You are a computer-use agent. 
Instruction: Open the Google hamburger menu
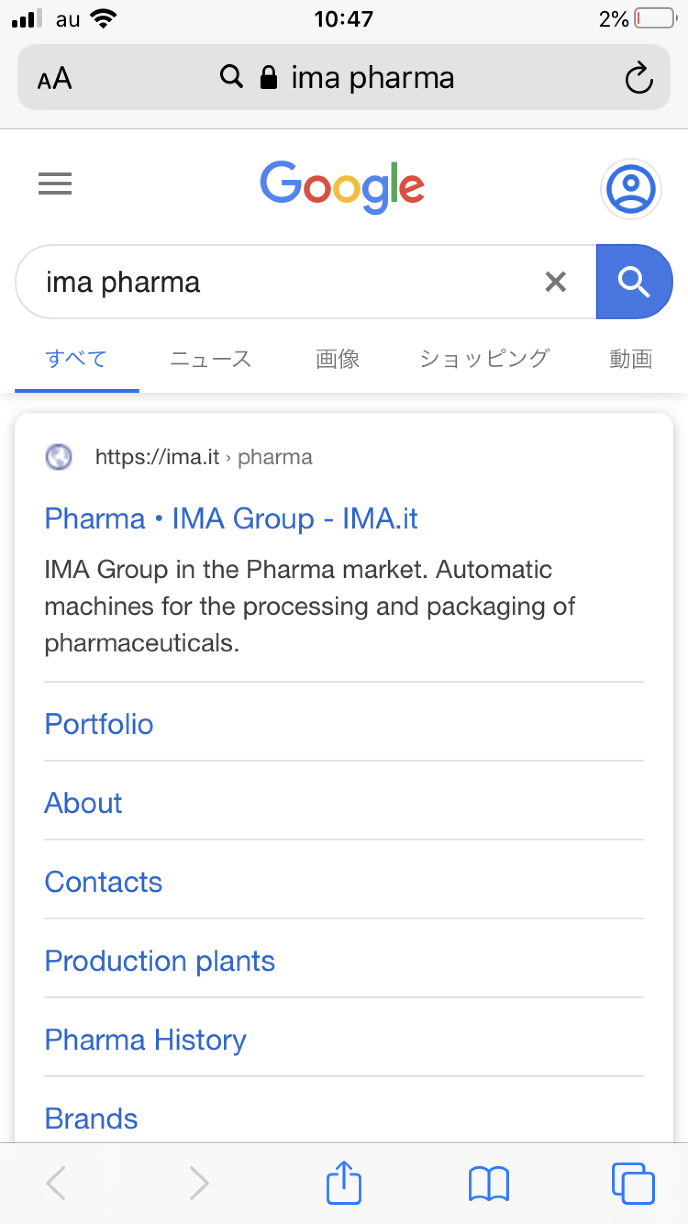[55, 184]
